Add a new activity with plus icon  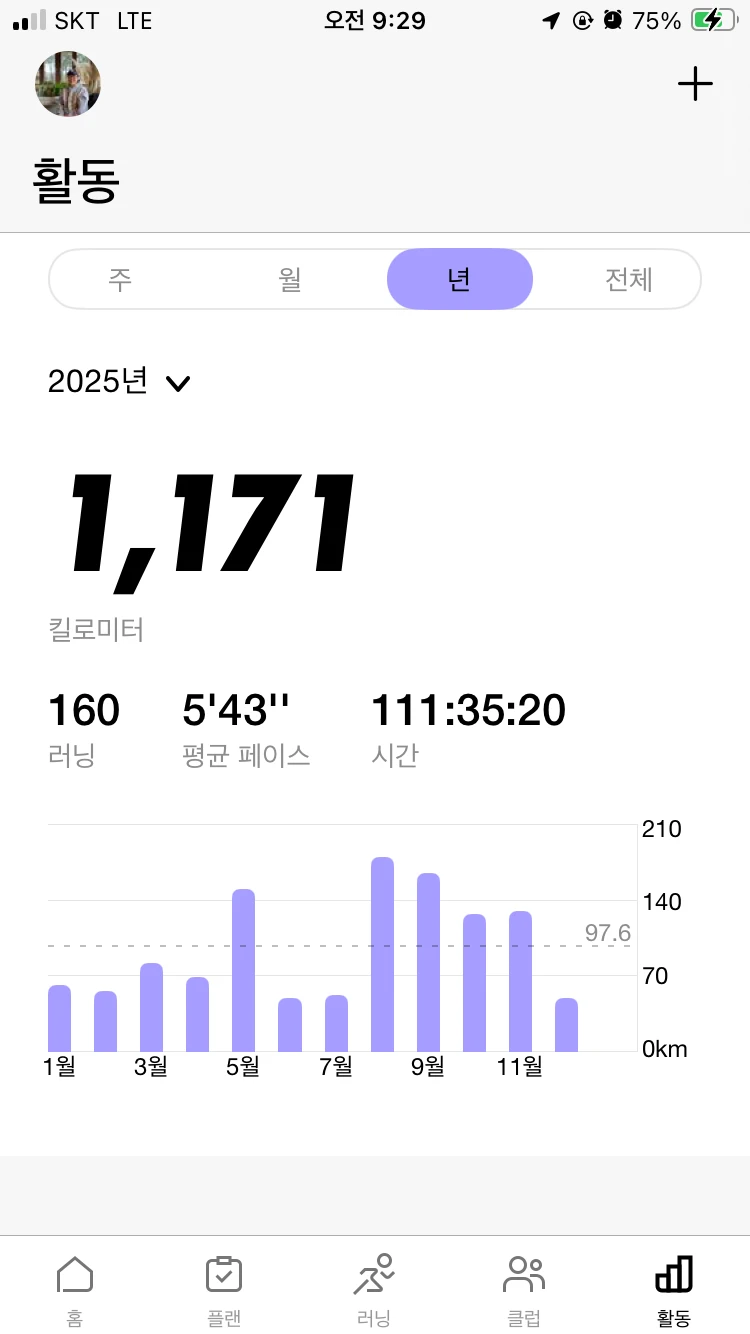click(x=695, y=84)
